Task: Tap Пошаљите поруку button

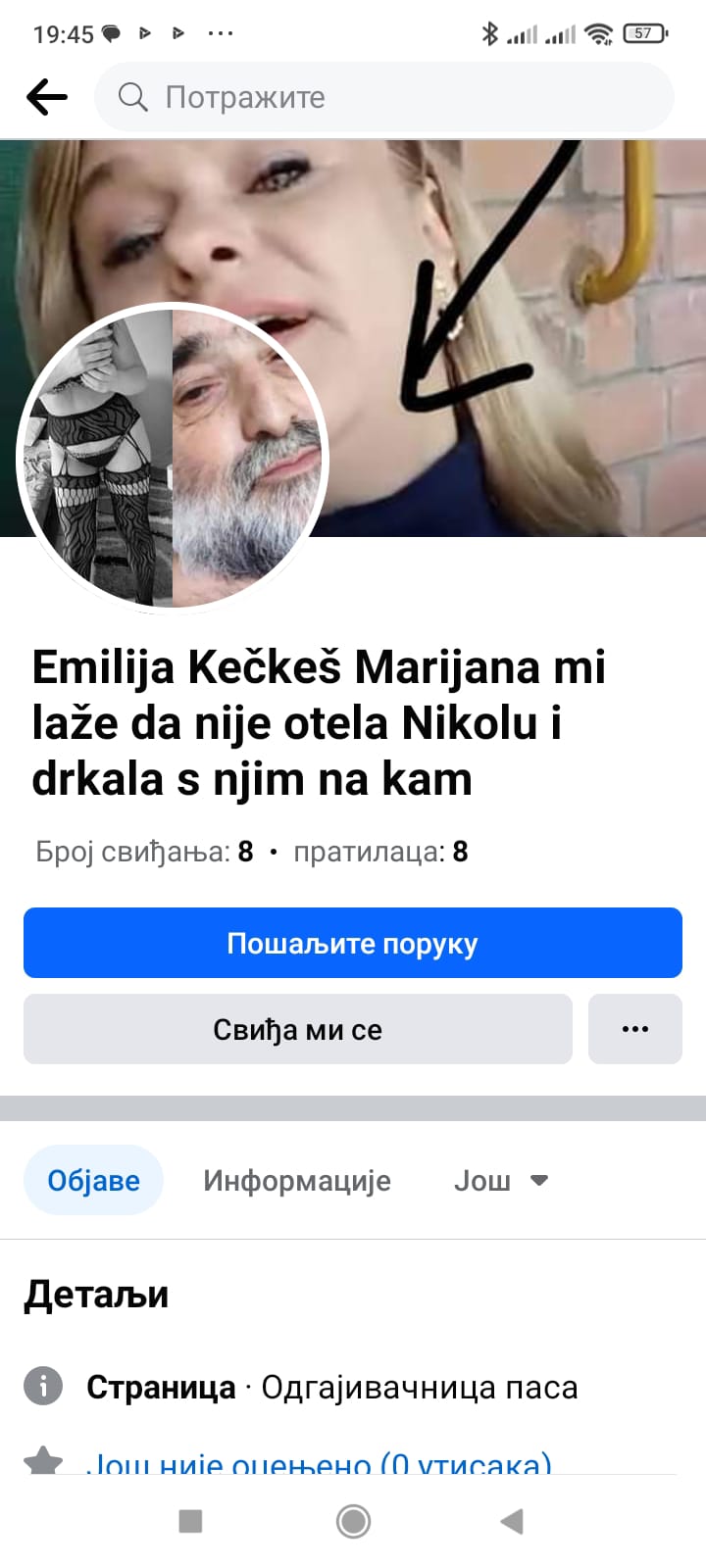Action: pos(352,943)
